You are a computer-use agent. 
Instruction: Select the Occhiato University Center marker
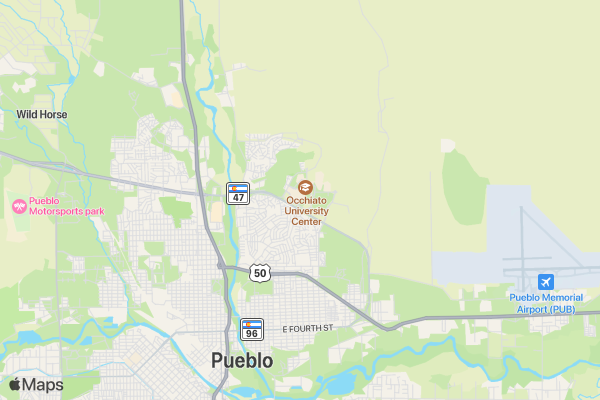pos(305,187)
